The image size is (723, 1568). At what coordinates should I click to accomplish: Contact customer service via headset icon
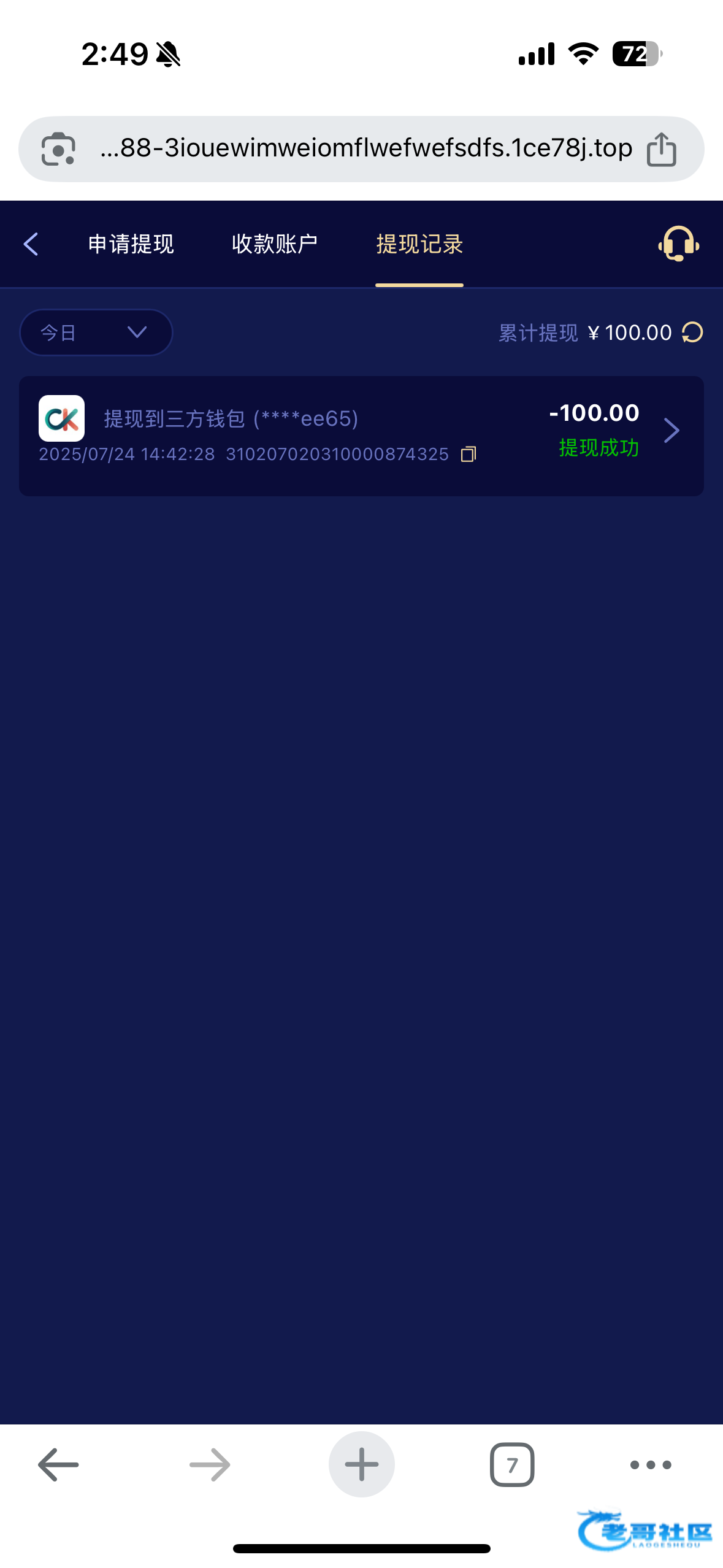point(678,244)
